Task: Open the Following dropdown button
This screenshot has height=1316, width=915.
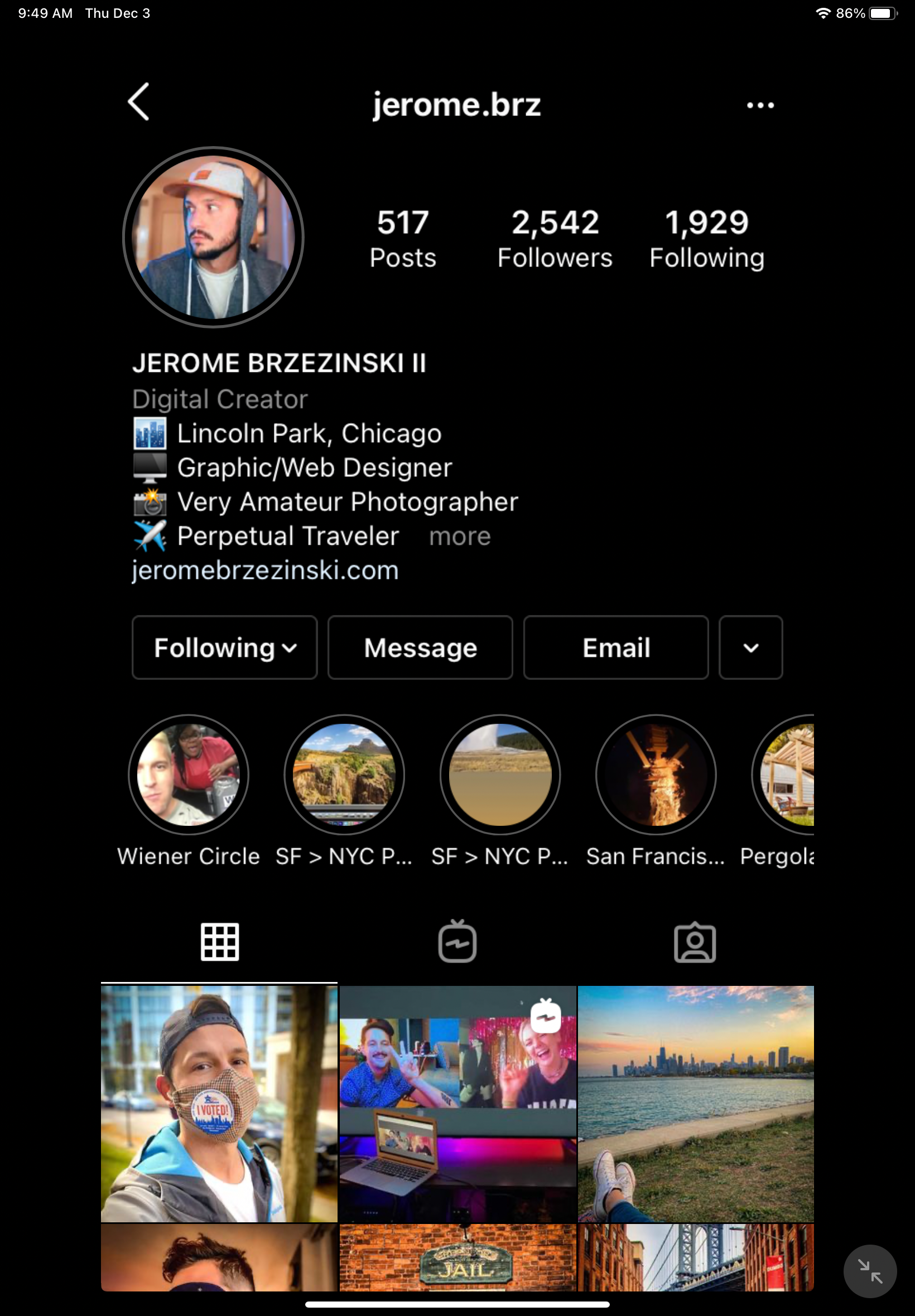Action: 225,648
